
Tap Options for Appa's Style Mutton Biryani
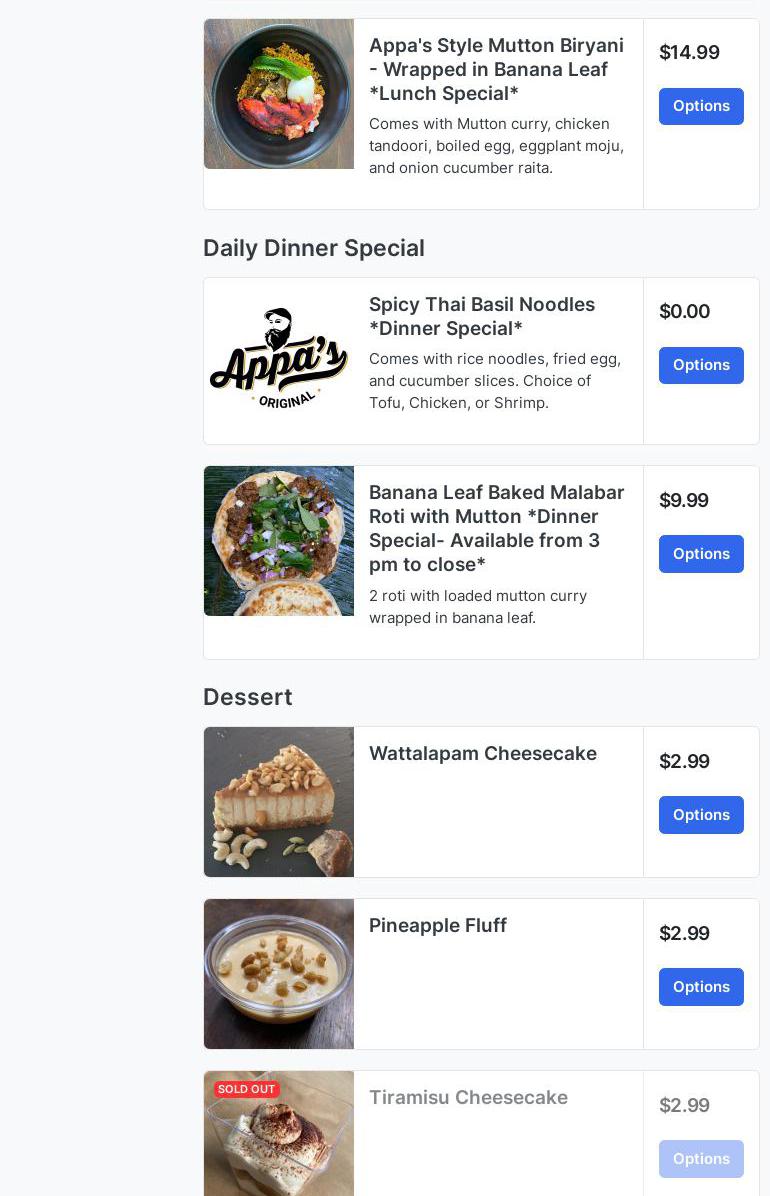coord(701,106)
